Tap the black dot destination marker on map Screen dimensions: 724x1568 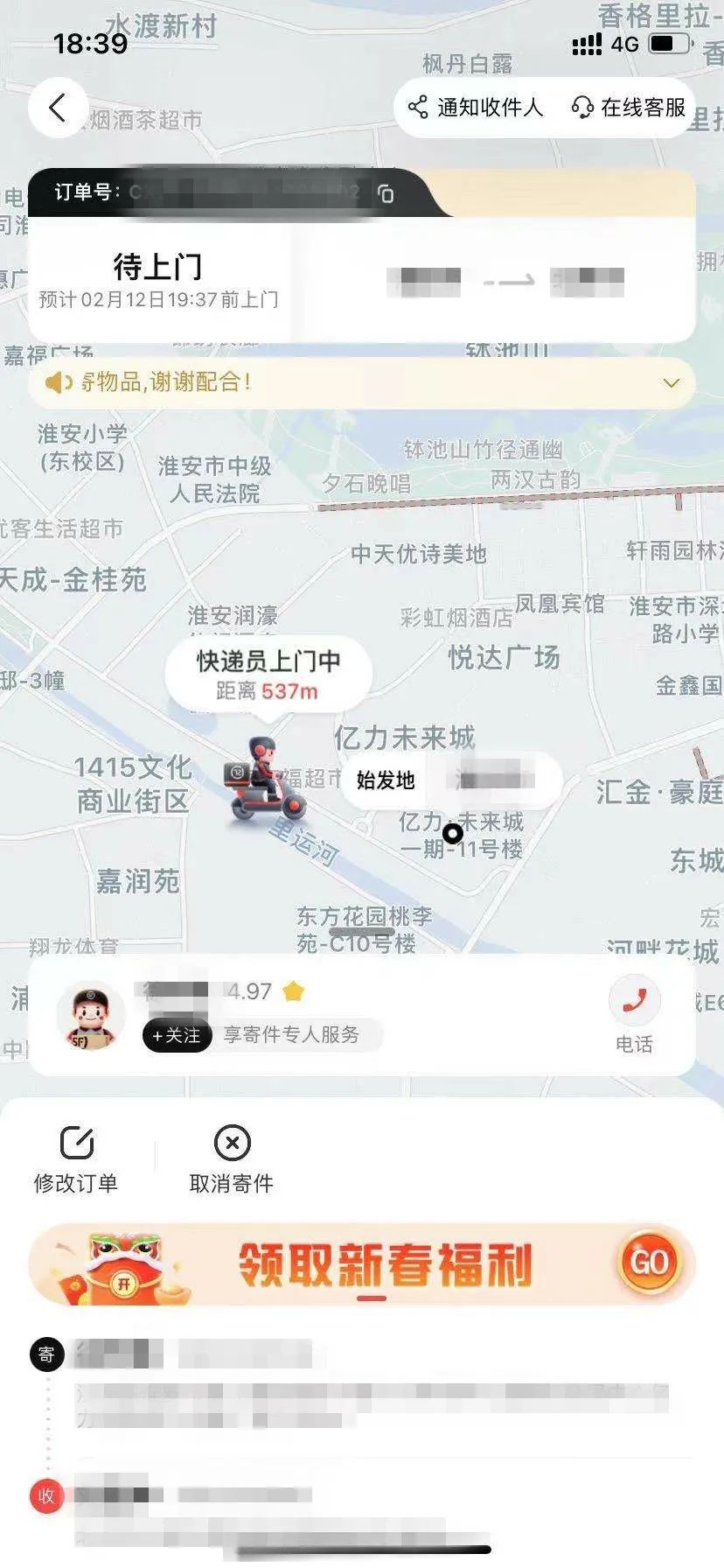(452, 835)
